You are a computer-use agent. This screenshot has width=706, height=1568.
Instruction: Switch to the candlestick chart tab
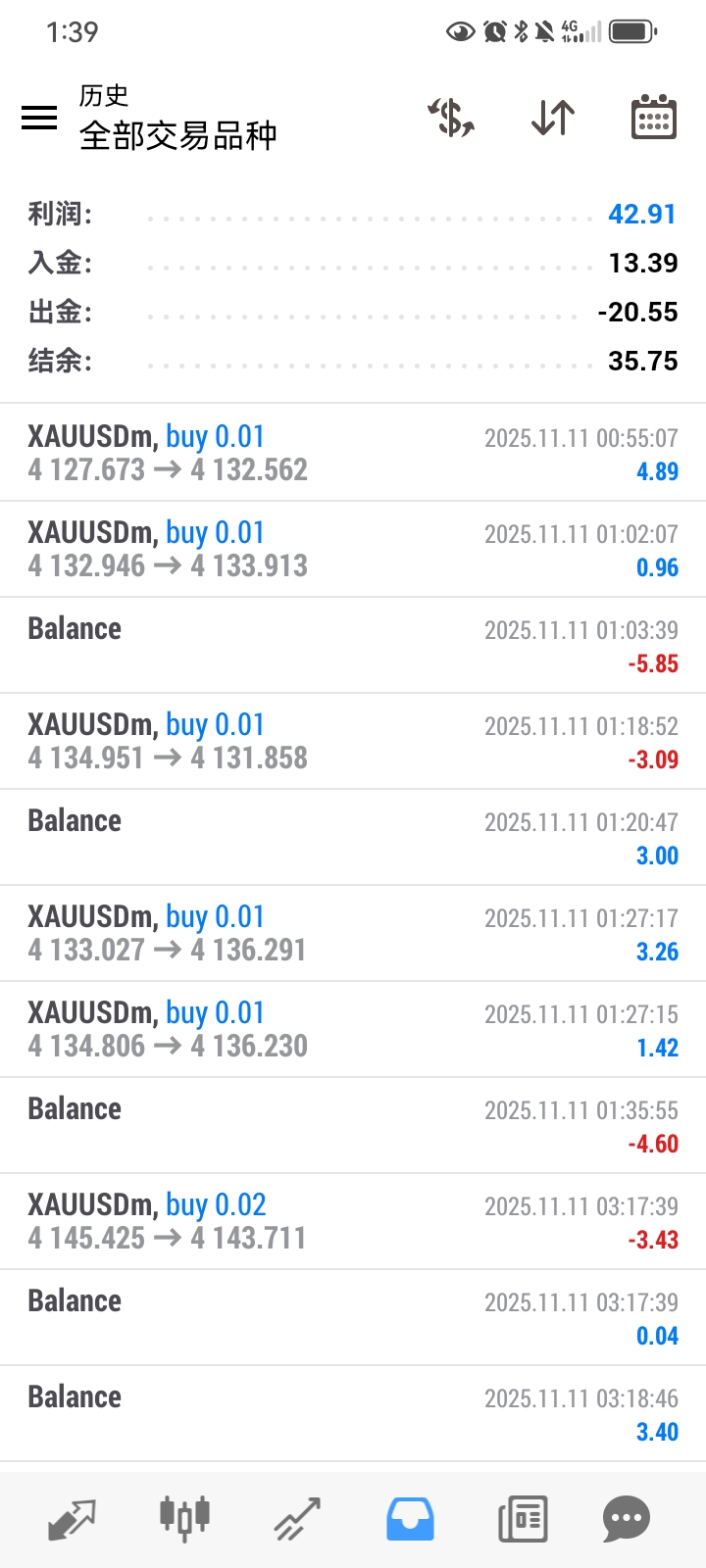(x=184, y=1520)
